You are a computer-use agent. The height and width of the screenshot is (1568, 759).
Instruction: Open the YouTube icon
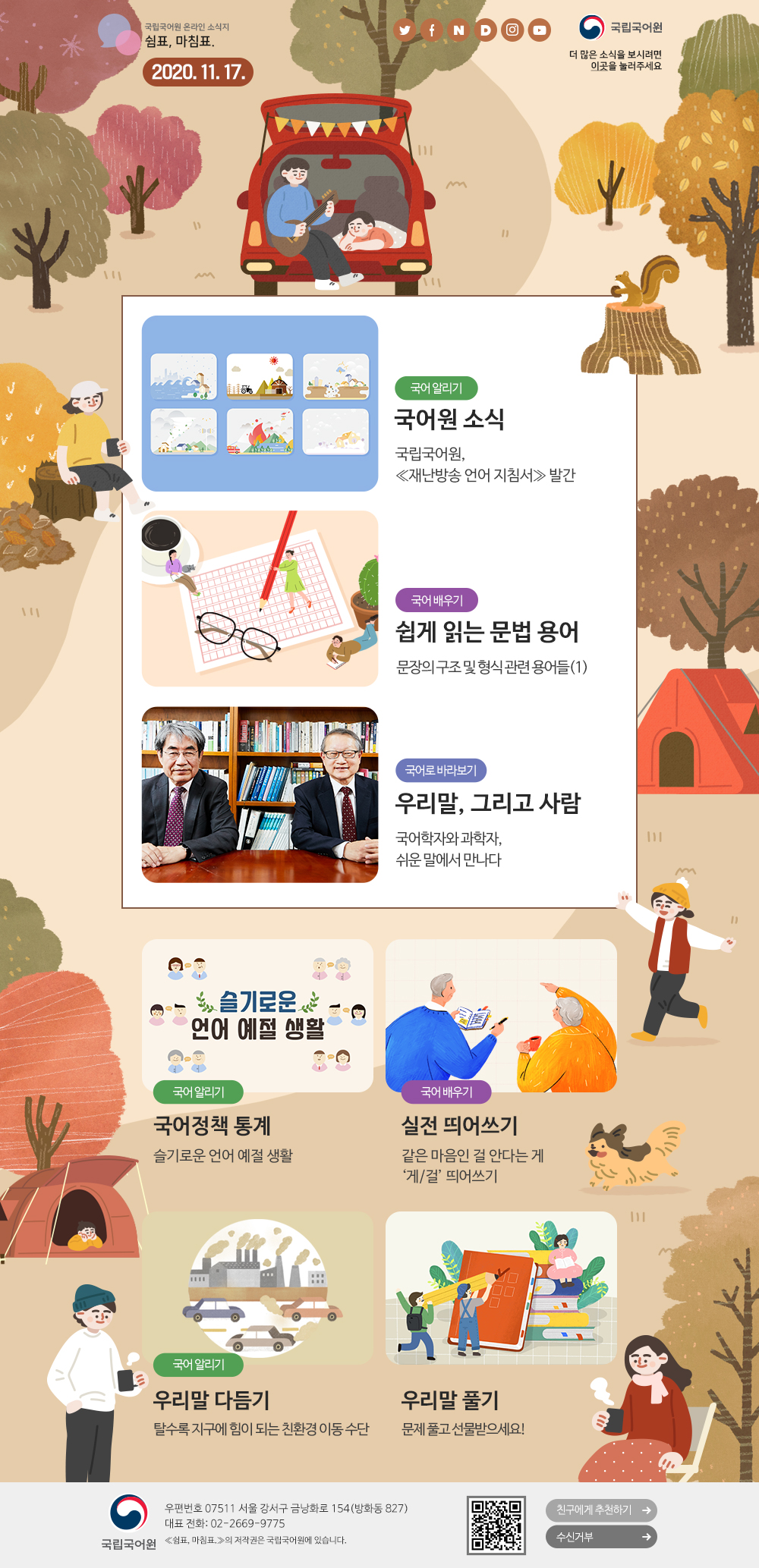pyautogui.click(x=540, y=30)
